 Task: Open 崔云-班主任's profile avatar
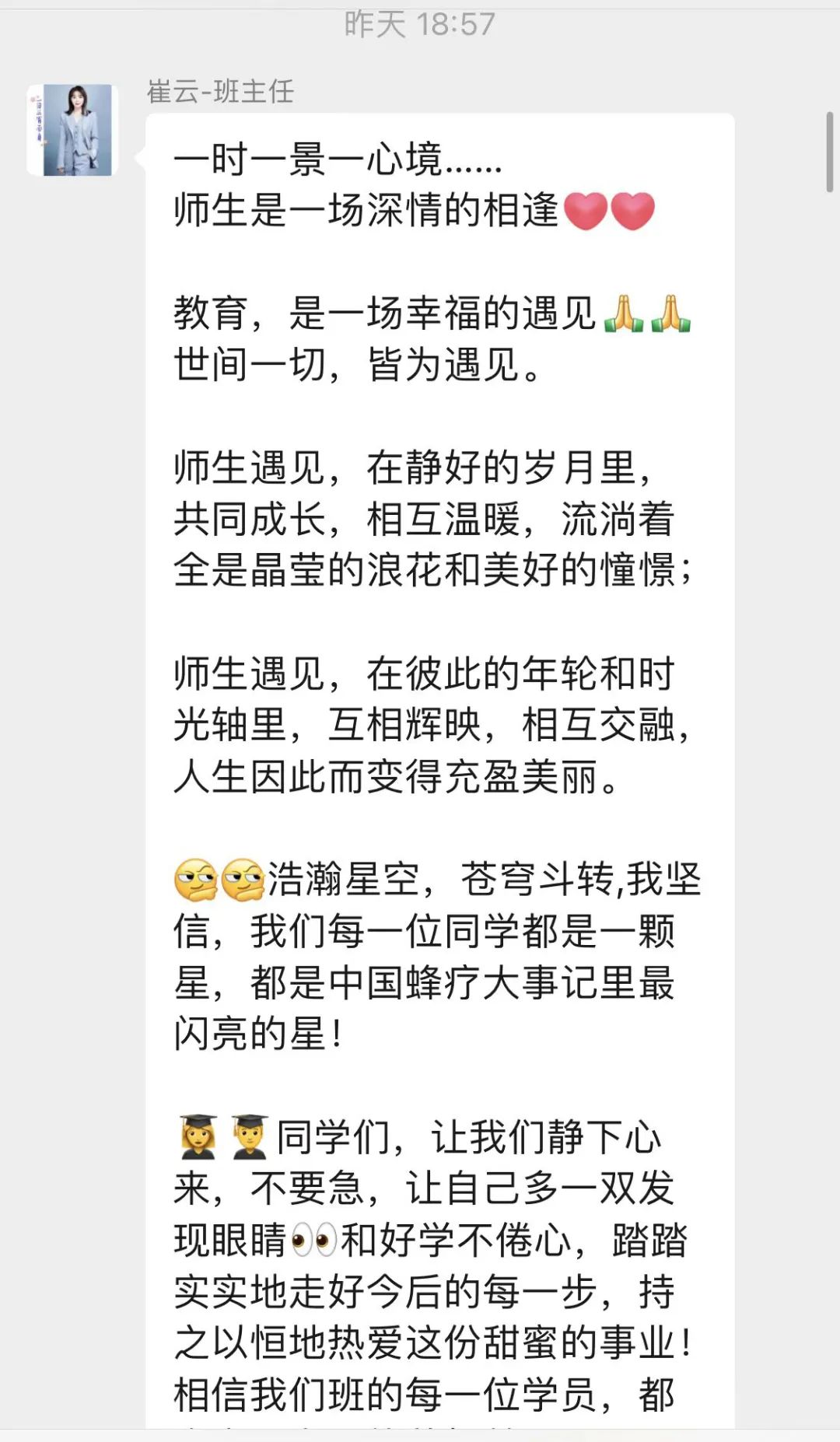[x=72, y=130]
